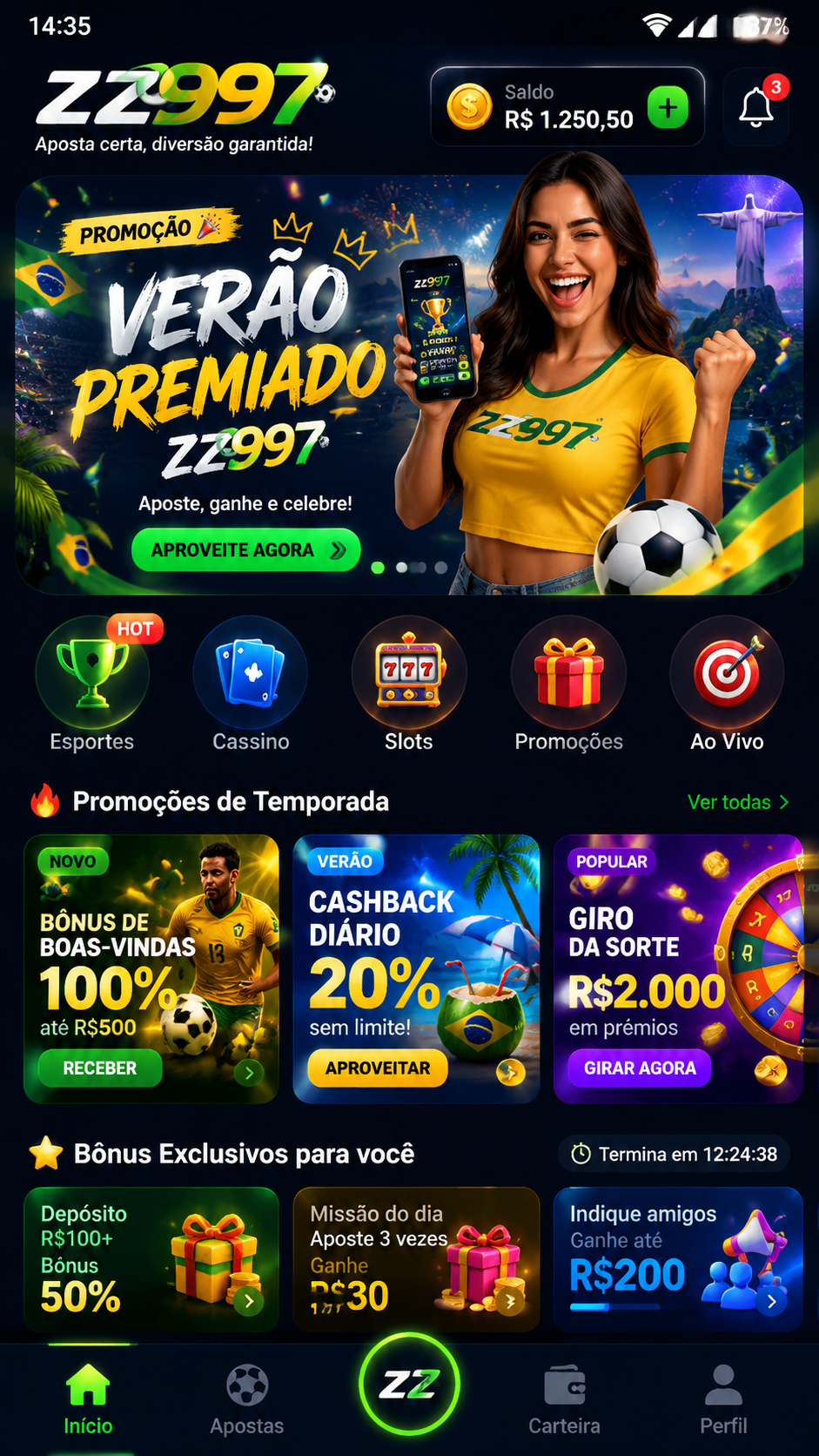Tap the green plus to add balance
Viewport: 819px width, 1456px height.
click(668, 108)
